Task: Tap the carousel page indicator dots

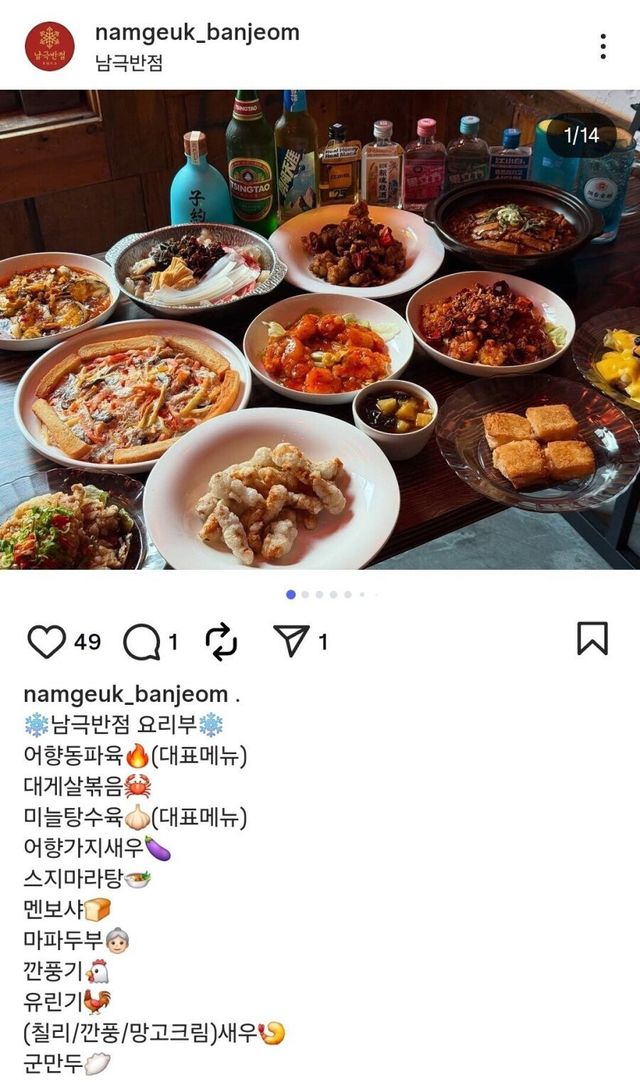Action: pyautogui.click(x=319, y=594)
